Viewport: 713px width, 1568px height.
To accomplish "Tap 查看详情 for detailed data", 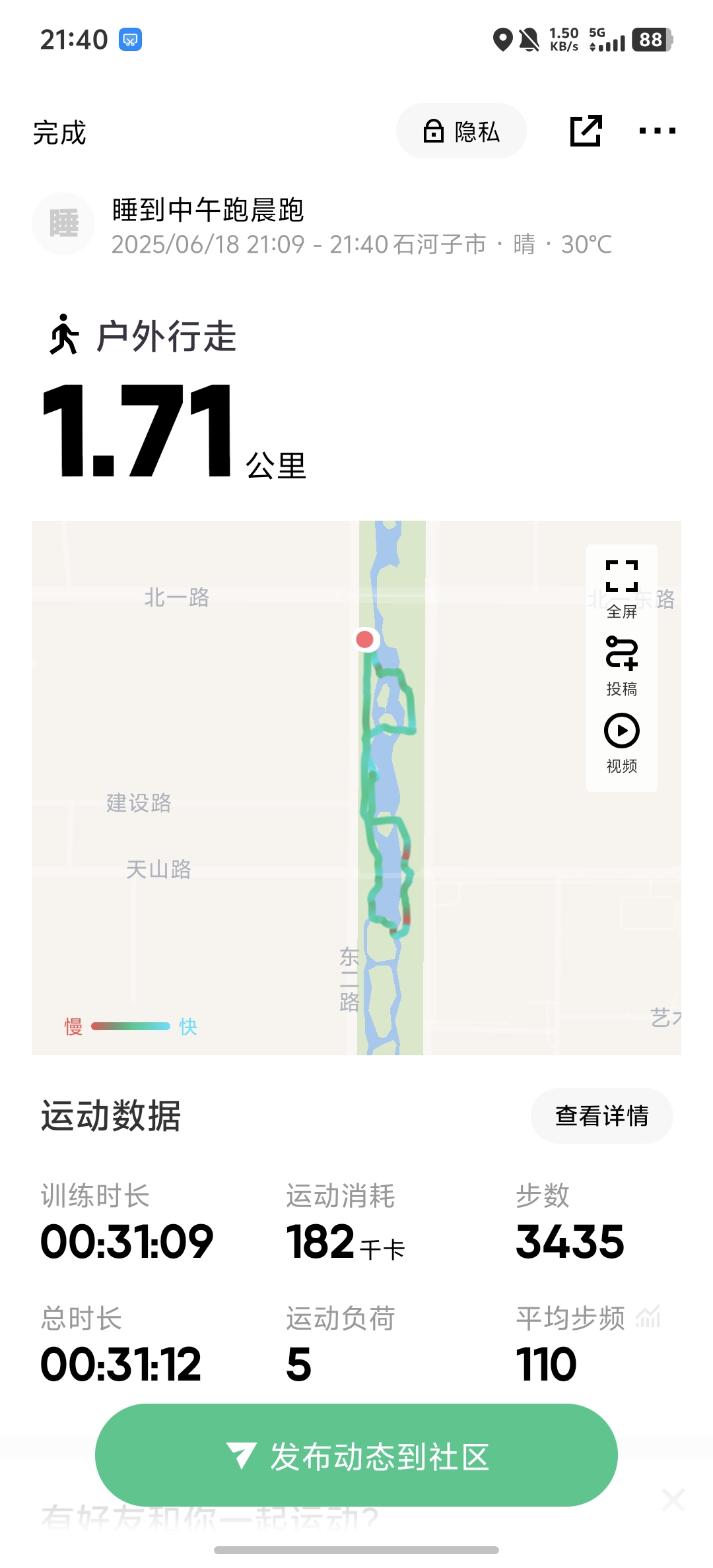I will [x=601, y=1116].
